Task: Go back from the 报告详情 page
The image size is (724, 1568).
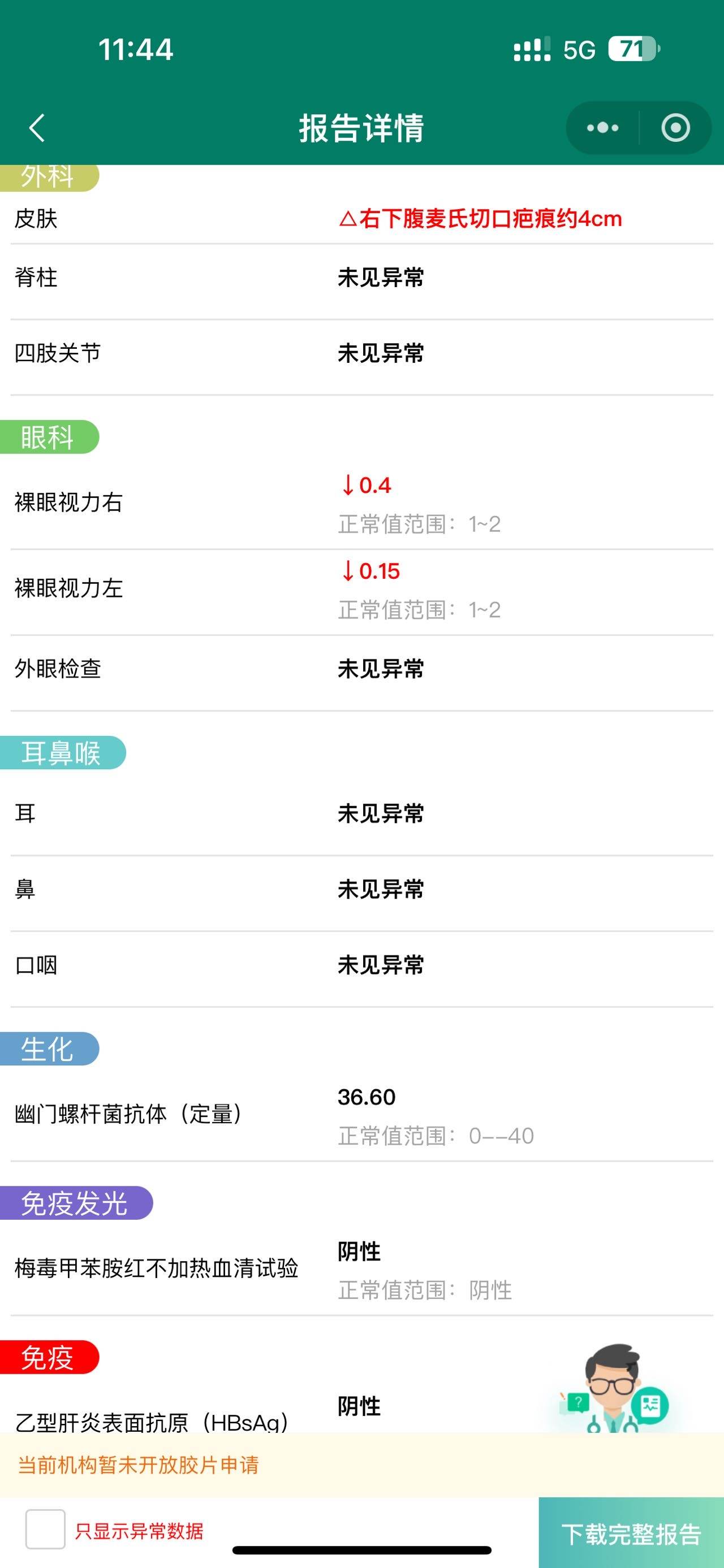Action: coord(37,128)
